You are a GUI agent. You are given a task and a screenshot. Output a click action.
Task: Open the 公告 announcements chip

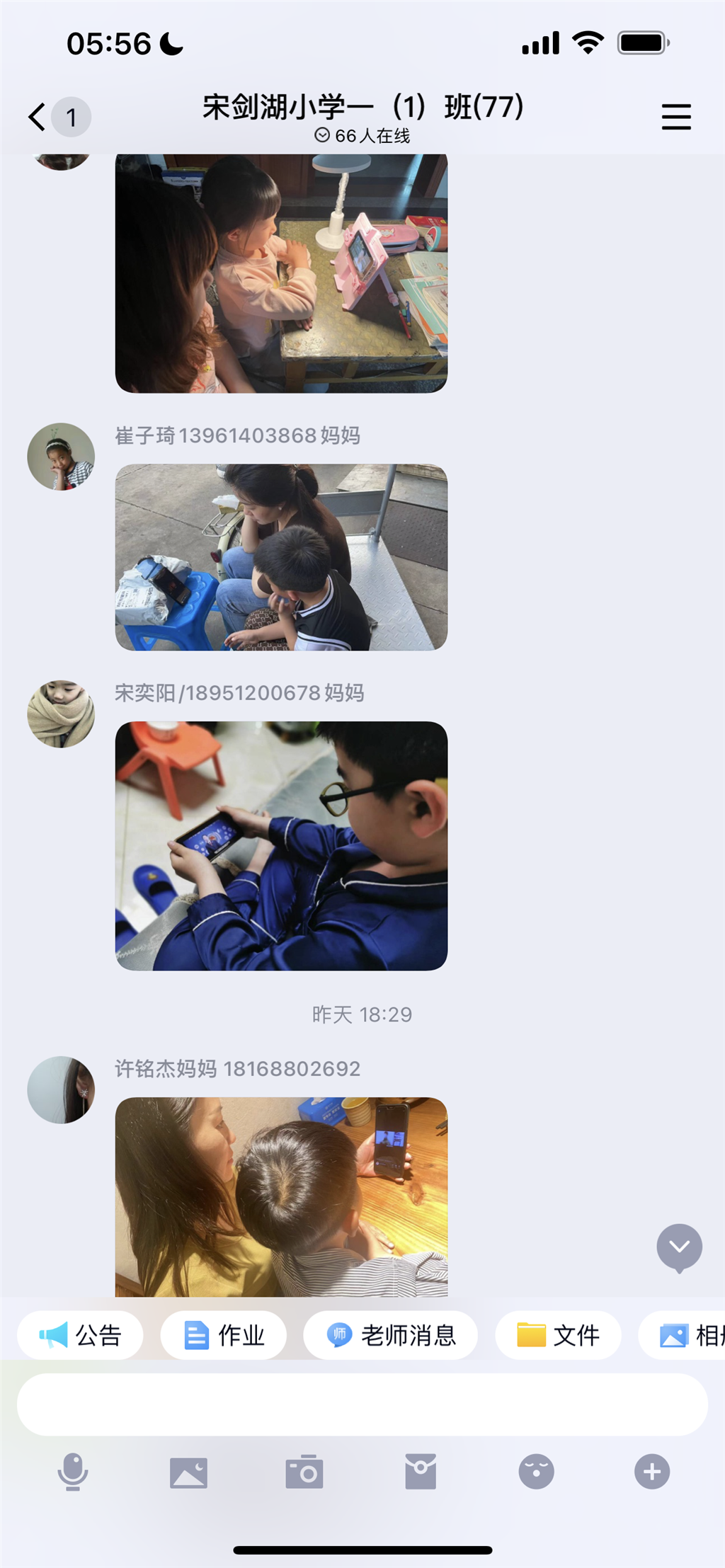pos(80,1335)
